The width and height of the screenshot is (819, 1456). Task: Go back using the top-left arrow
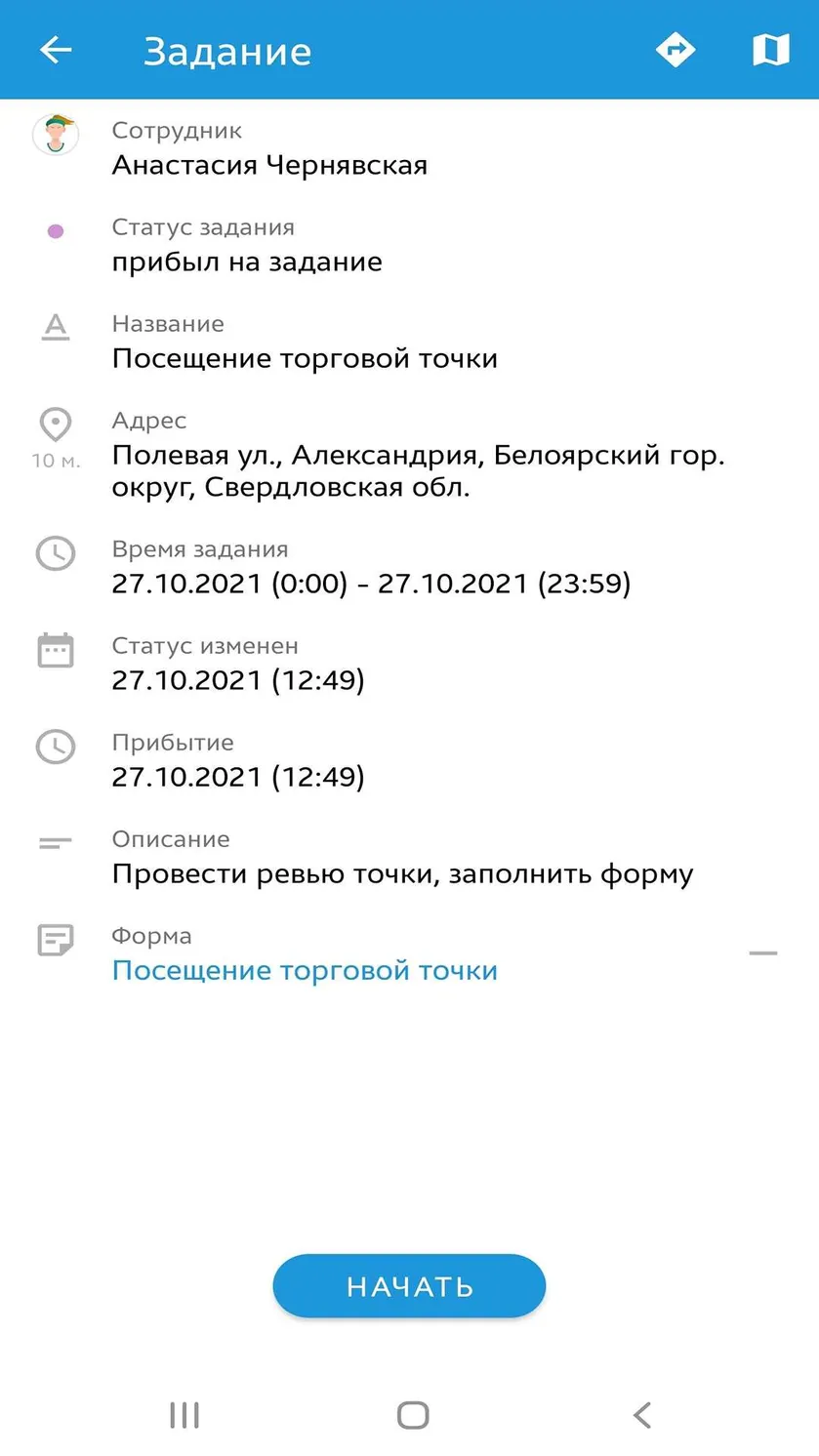pos(56,50)
